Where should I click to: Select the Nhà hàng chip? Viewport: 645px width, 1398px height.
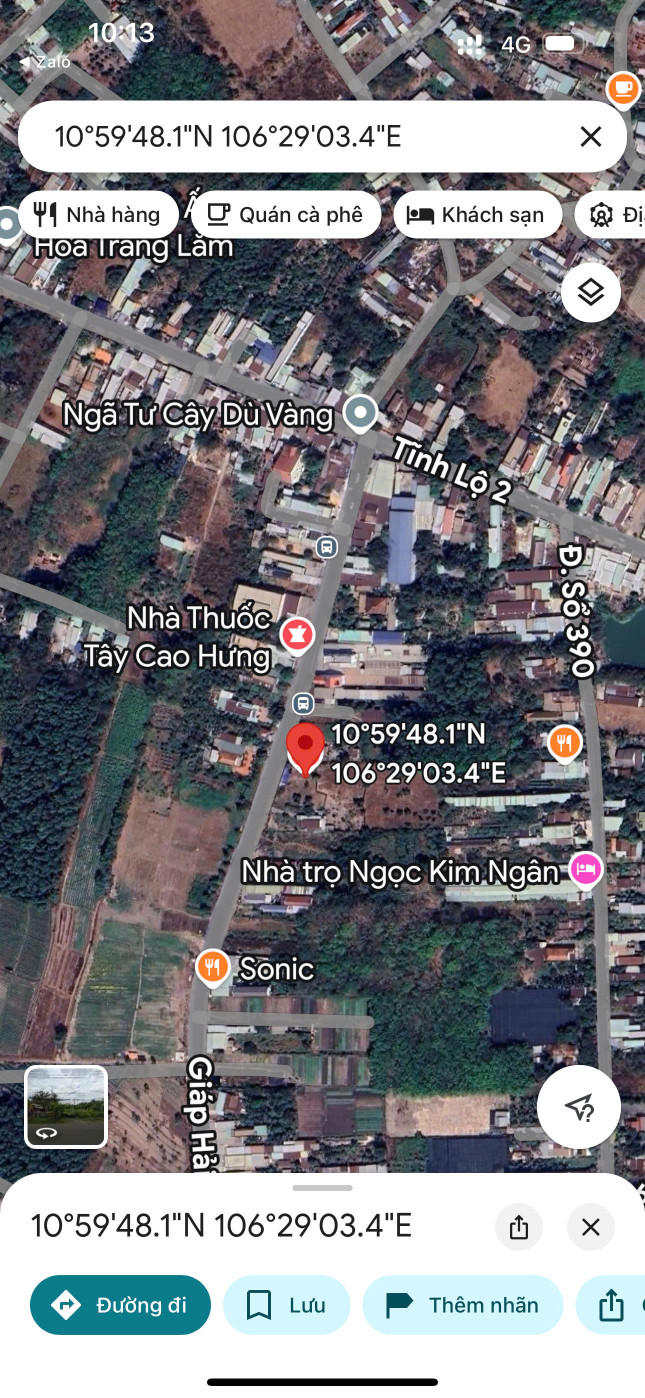pos(98,214)
